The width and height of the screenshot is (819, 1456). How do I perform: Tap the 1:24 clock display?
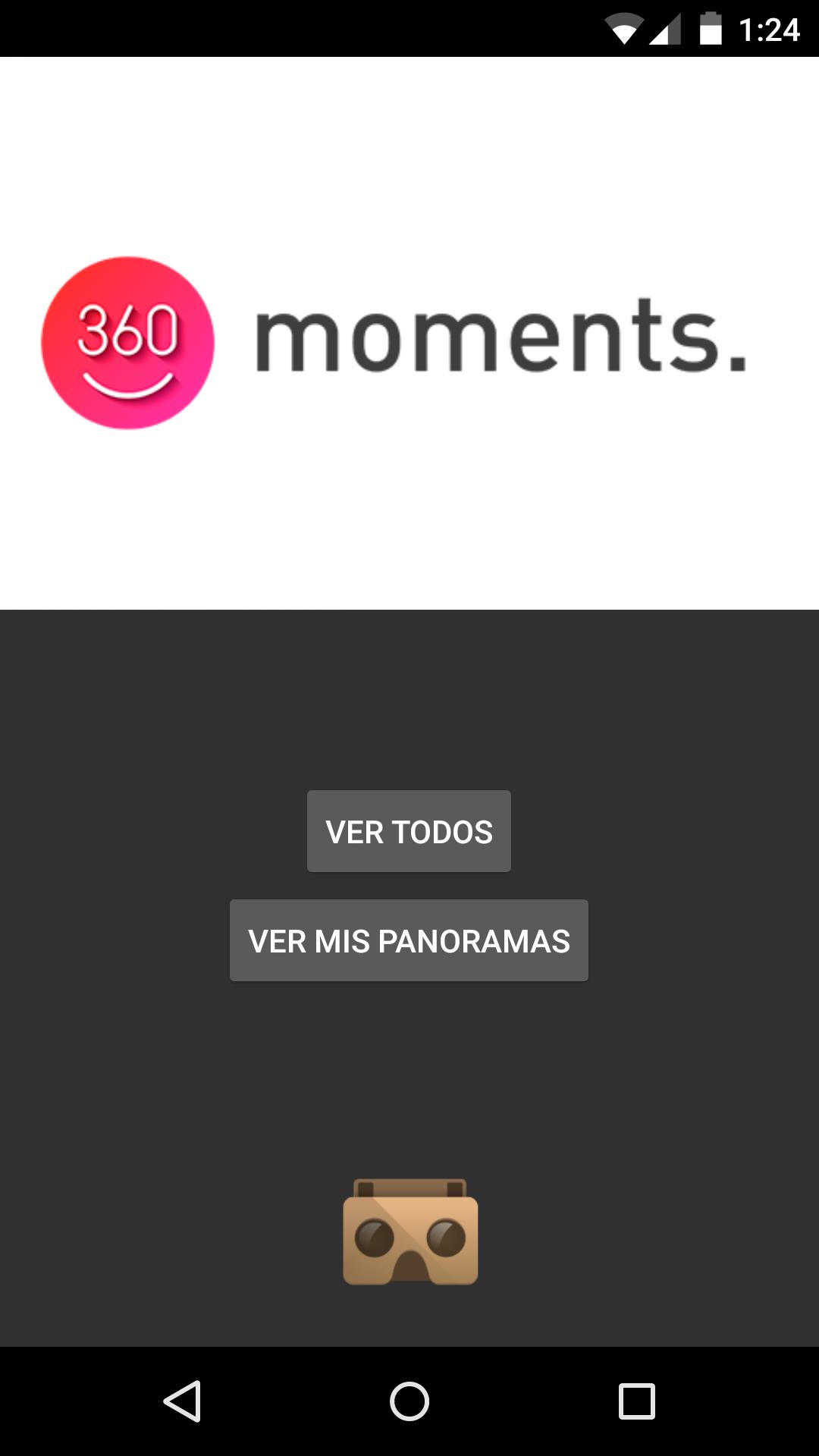point(769,29)
